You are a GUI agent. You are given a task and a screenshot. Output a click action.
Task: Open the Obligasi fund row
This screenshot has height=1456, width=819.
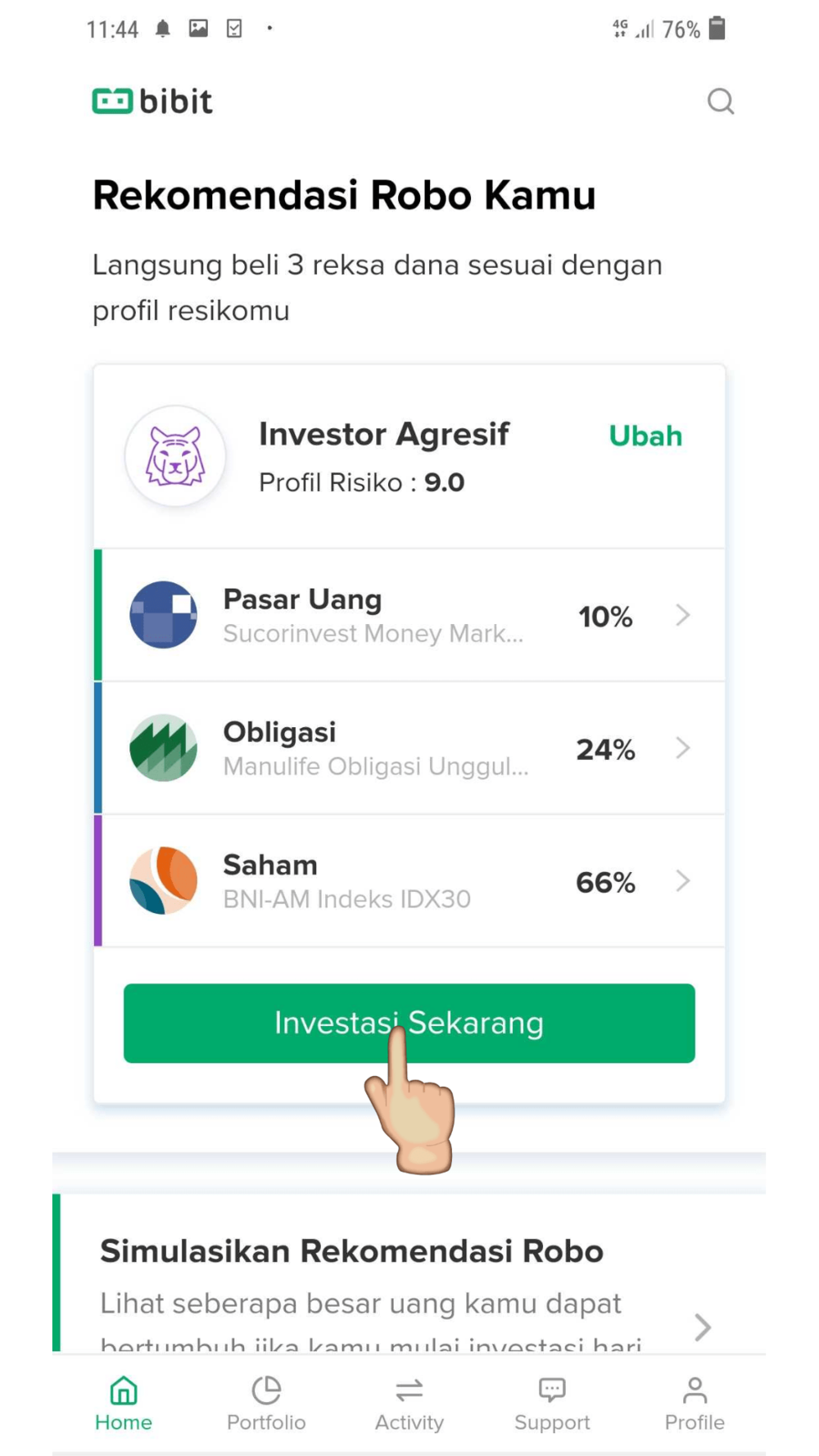click(x=409, y=748)
